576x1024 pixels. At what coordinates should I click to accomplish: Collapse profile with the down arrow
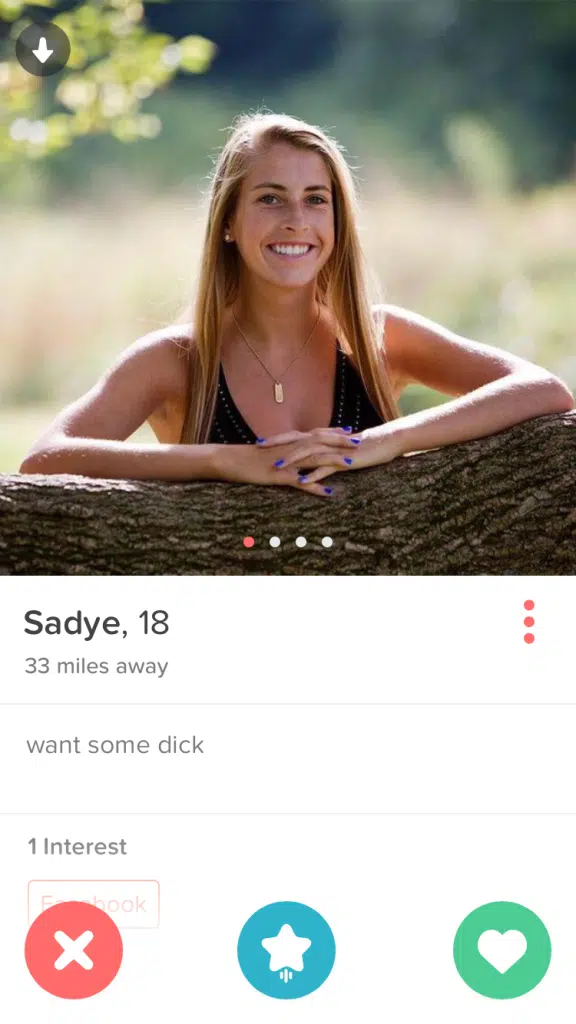(42, 49)
